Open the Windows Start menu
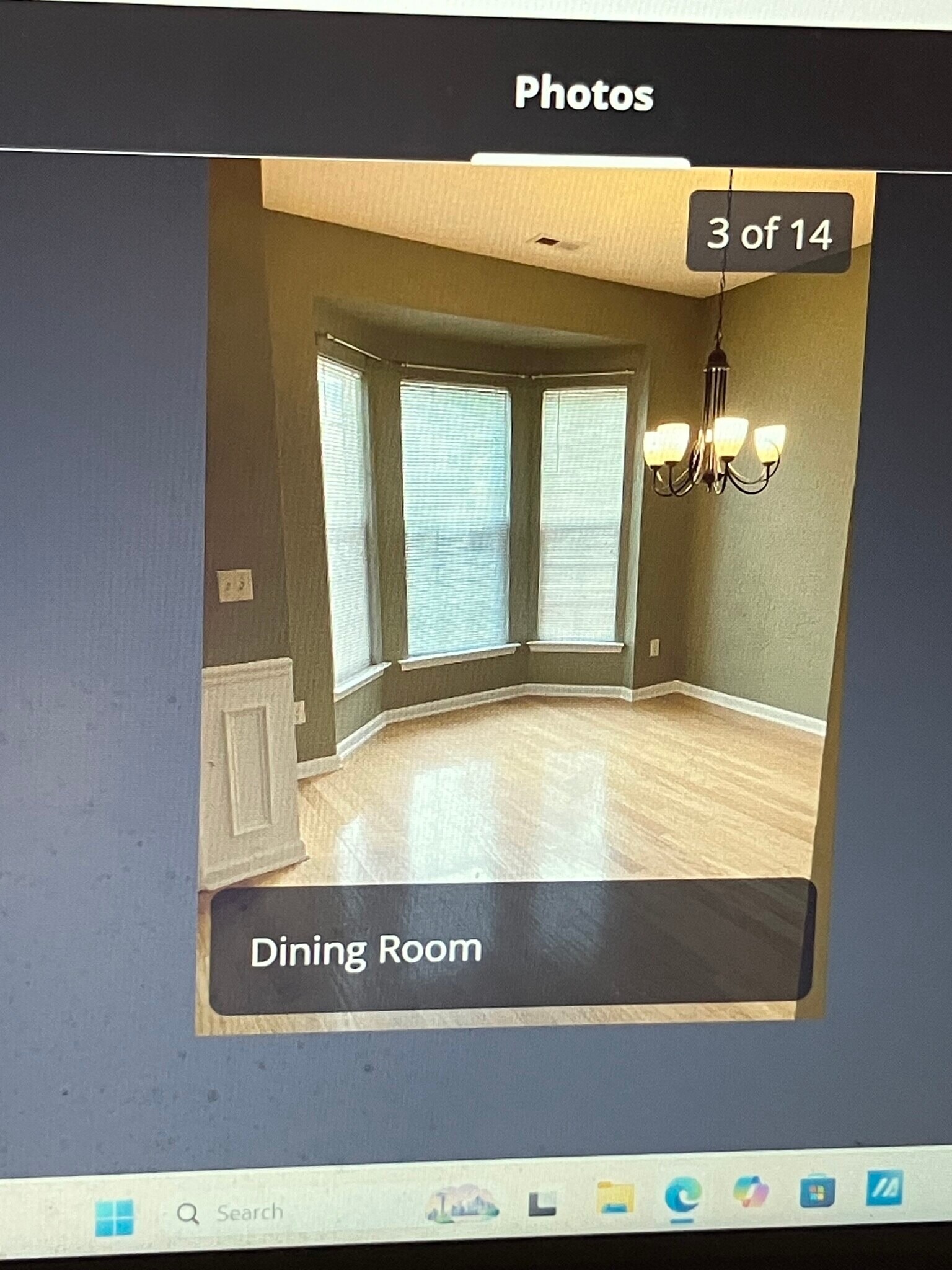The height and width of the screenshot is (1270, 952). click(115, 1217)
